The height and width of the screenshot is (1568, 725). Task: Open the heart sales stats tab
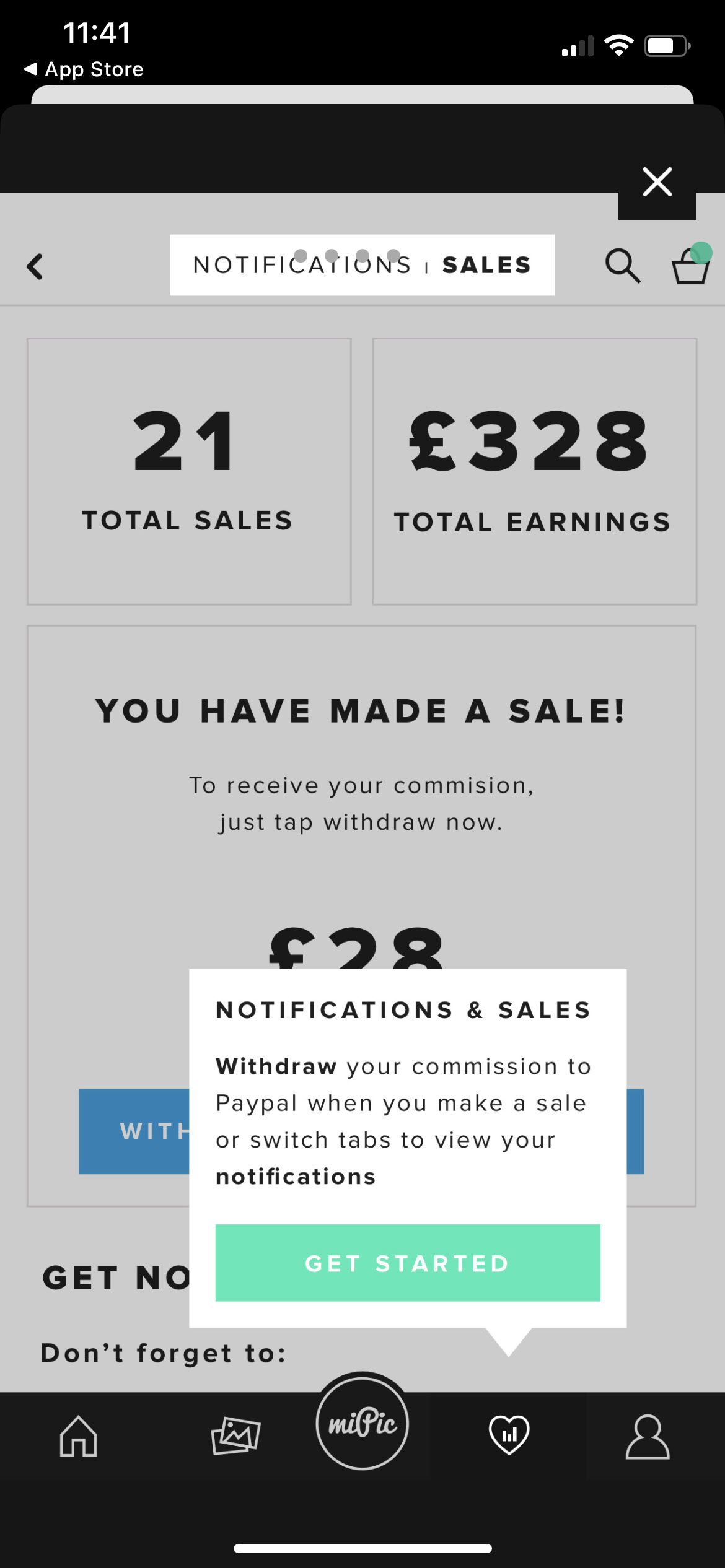click(x=509, y=1435)
